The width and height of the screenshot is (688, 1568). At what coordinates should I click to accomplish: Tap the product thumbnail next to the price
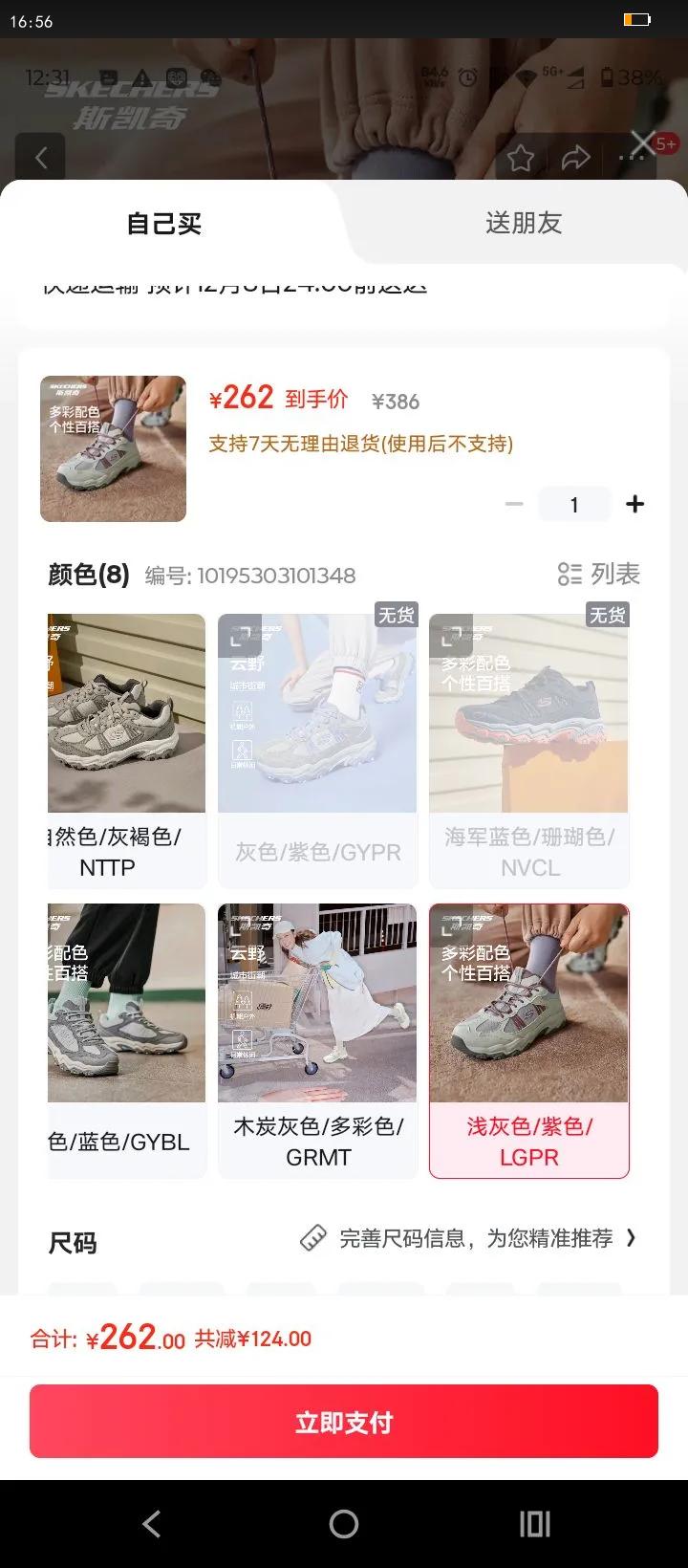[x=113, y=447]
